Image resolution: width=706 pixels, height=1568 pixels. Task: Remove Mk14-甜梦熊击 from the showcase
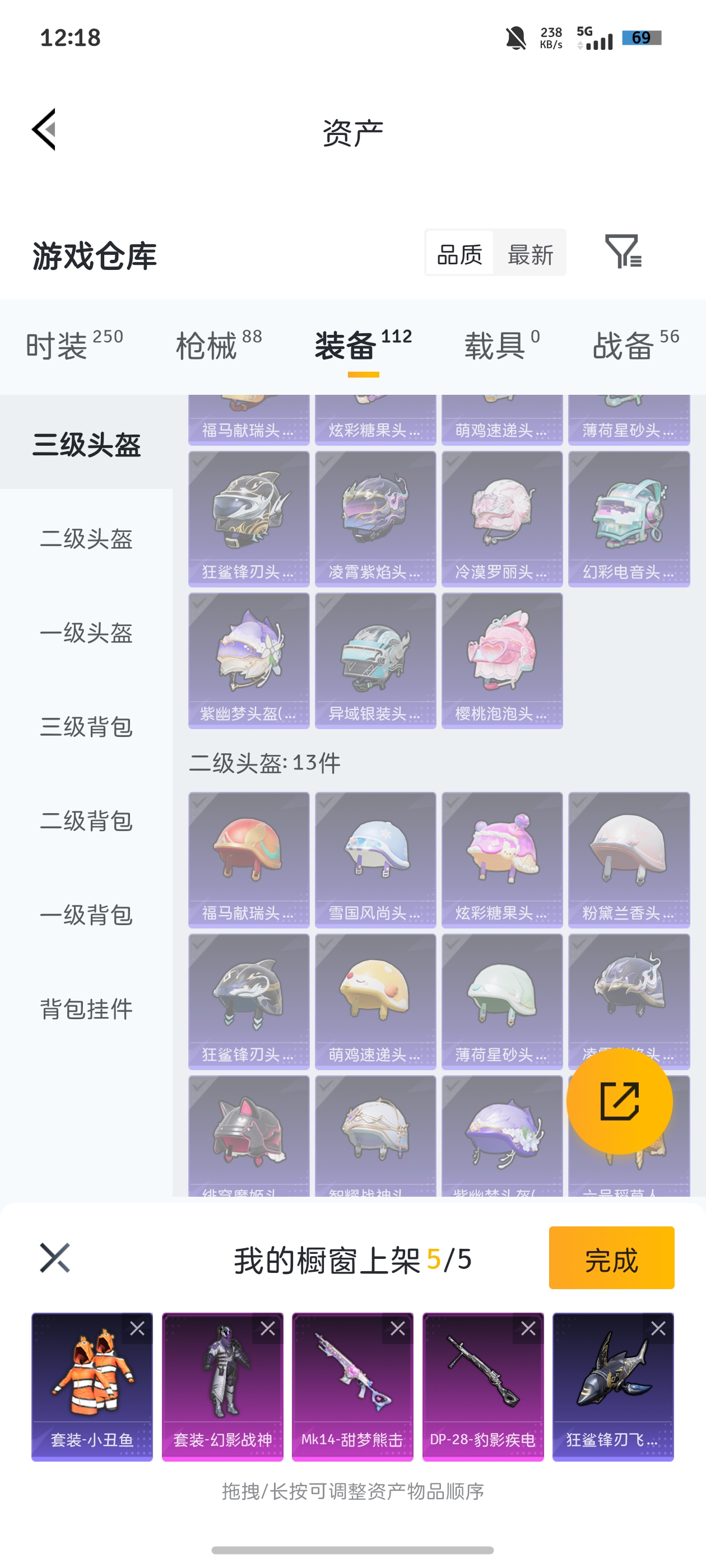pos(398,1328)
